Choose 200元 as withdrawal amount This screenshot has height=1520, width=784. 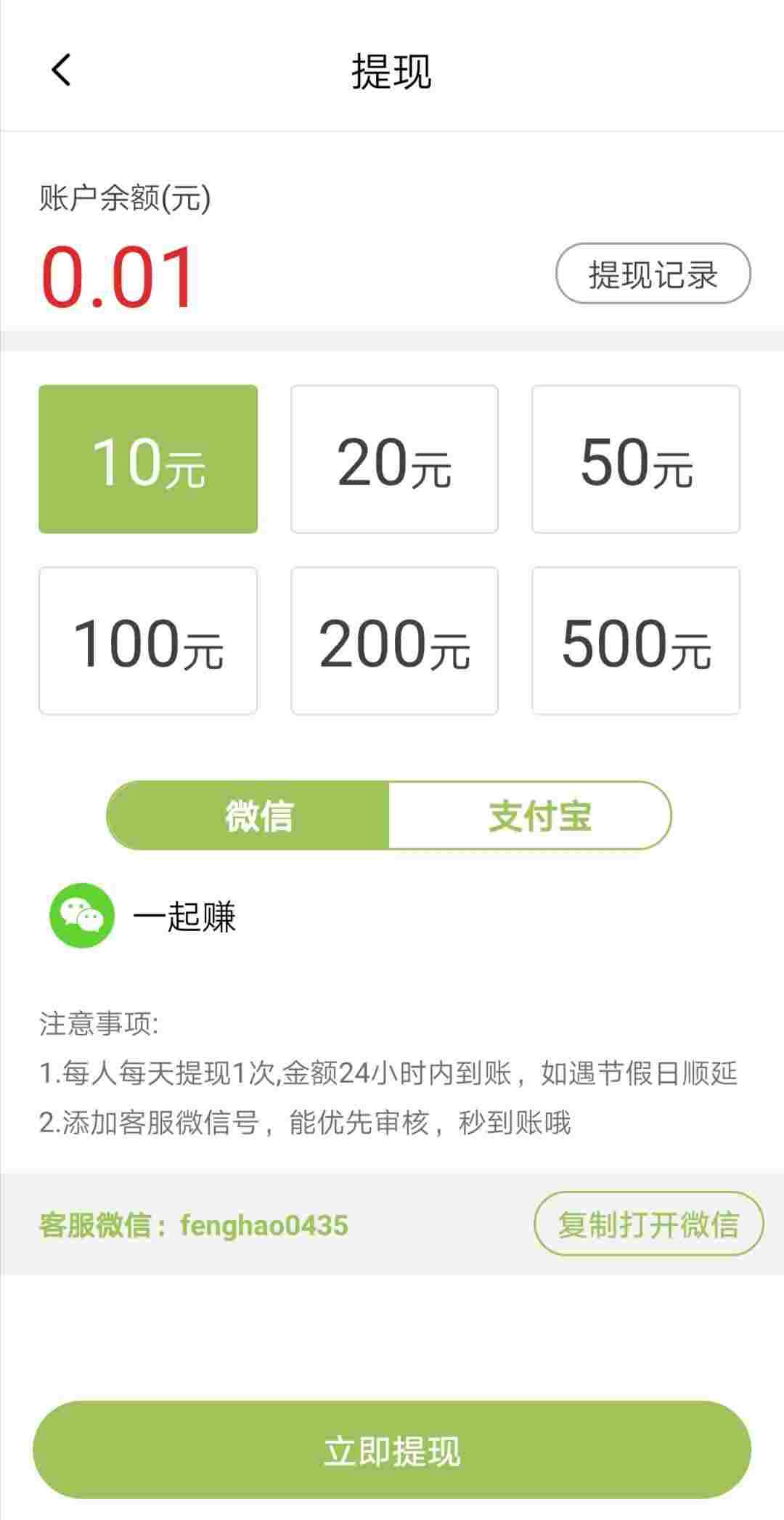coord(394,641)
